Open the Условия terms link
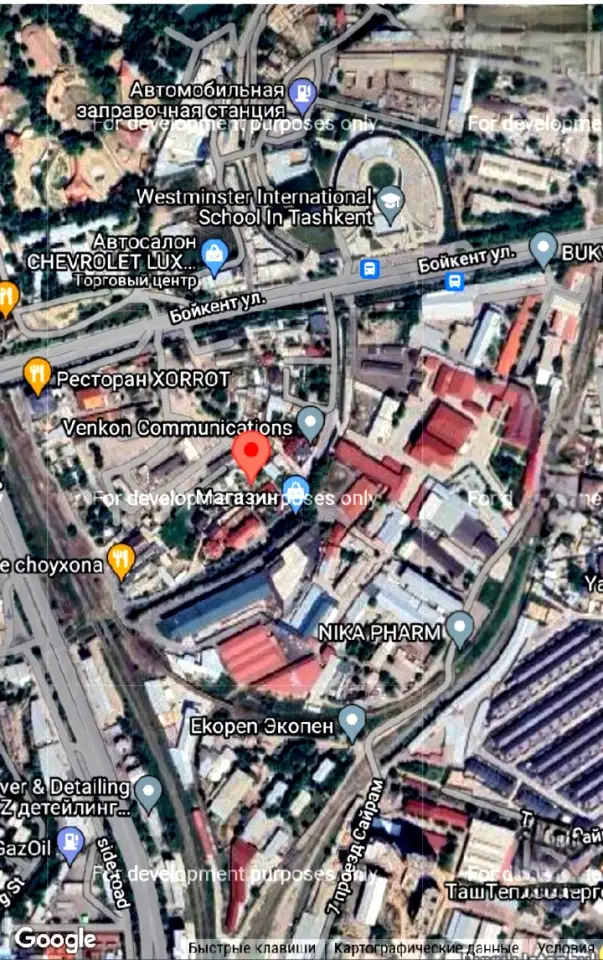603x960 pixels. (x=565, y=947)
